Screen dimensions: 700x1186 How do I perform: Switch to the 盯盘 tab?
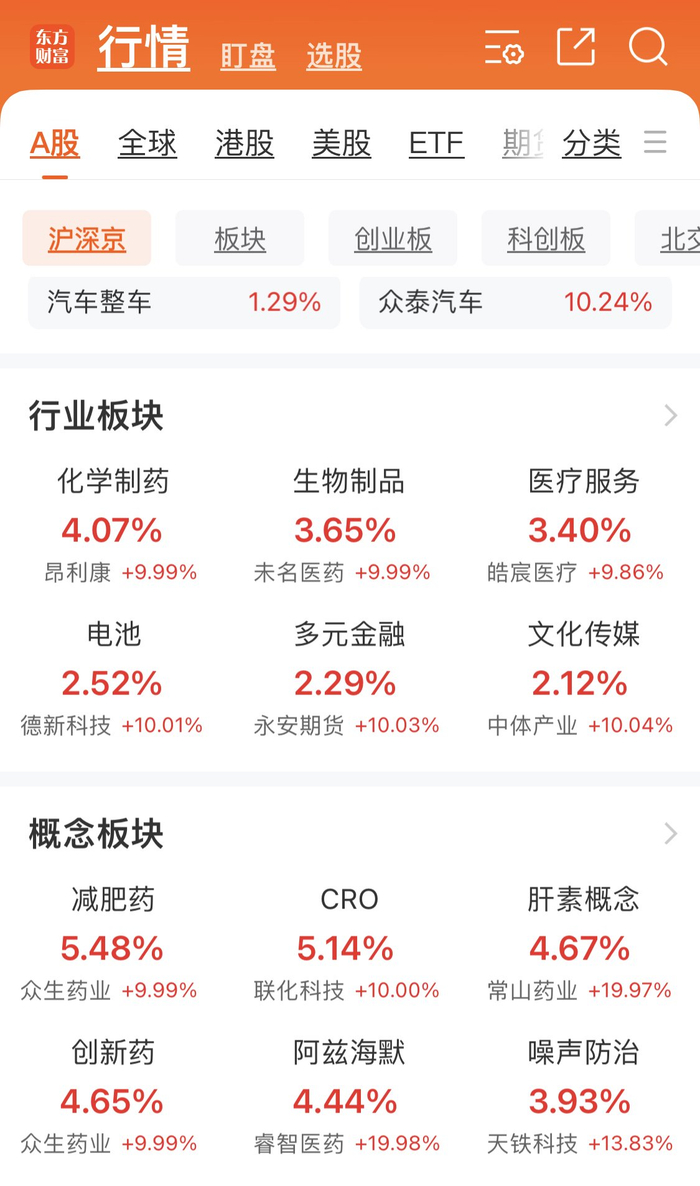click(x=248, y=56)
